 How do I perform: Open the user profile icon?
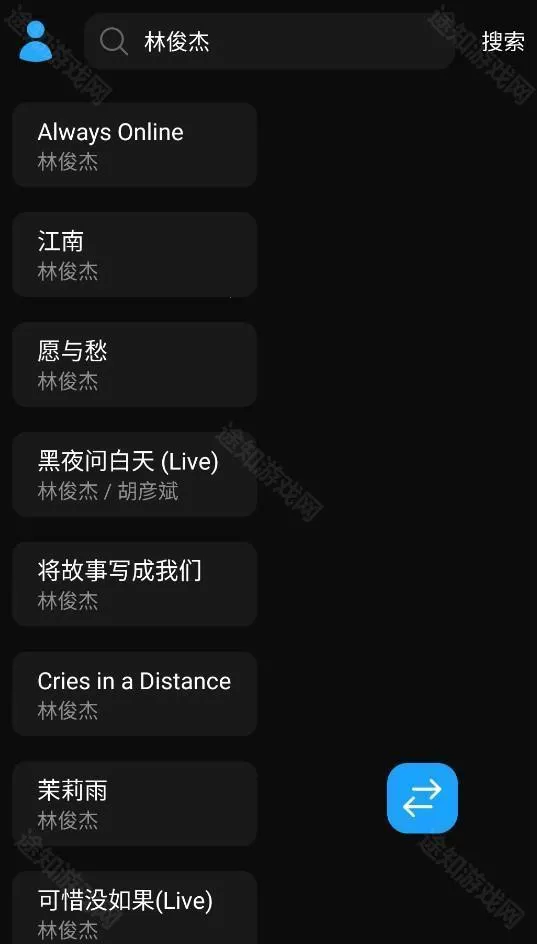pos(36,41)
